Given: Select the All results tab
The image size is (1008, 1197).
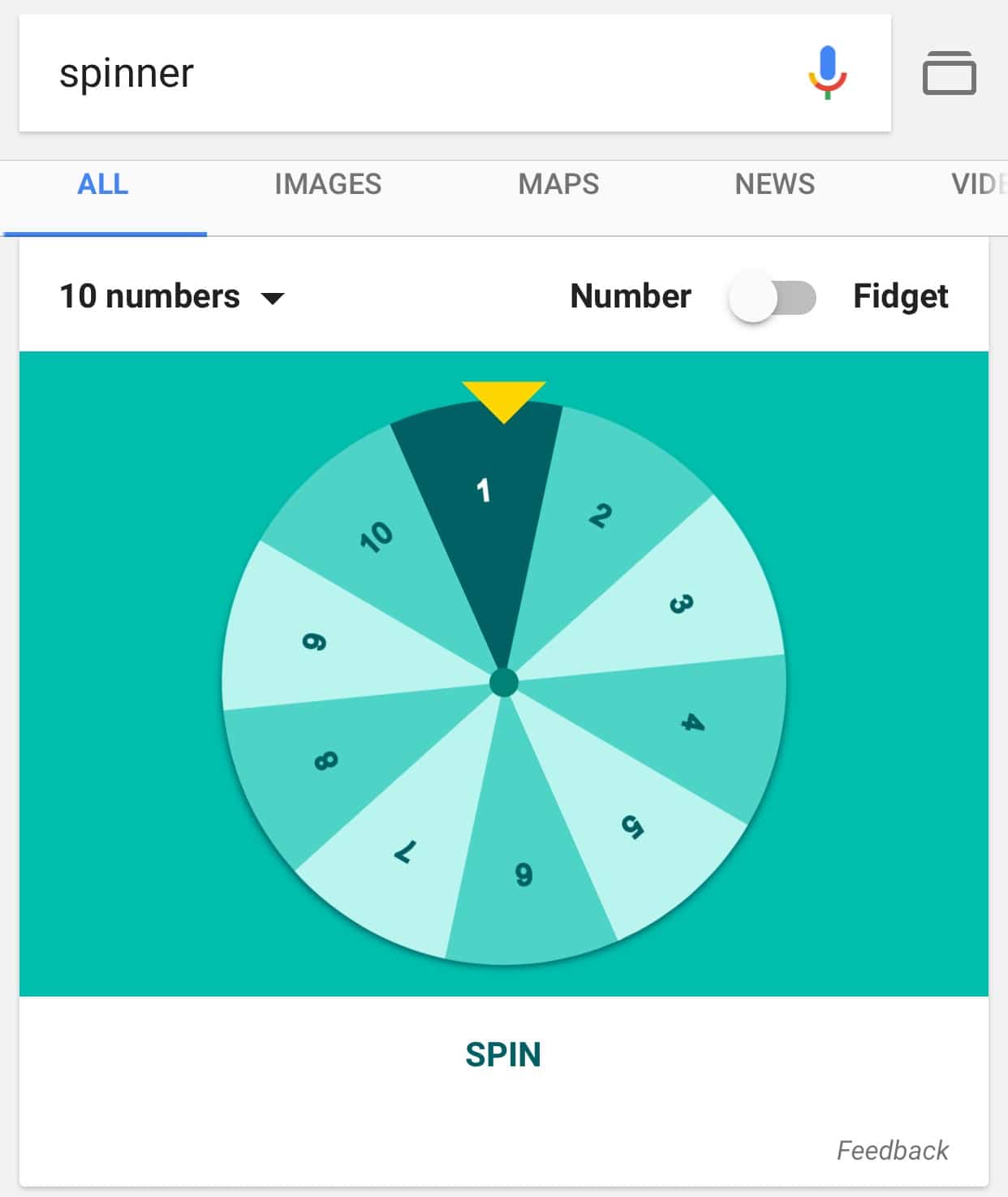Looking at the screenshot, I should click(x=103, y=184).
